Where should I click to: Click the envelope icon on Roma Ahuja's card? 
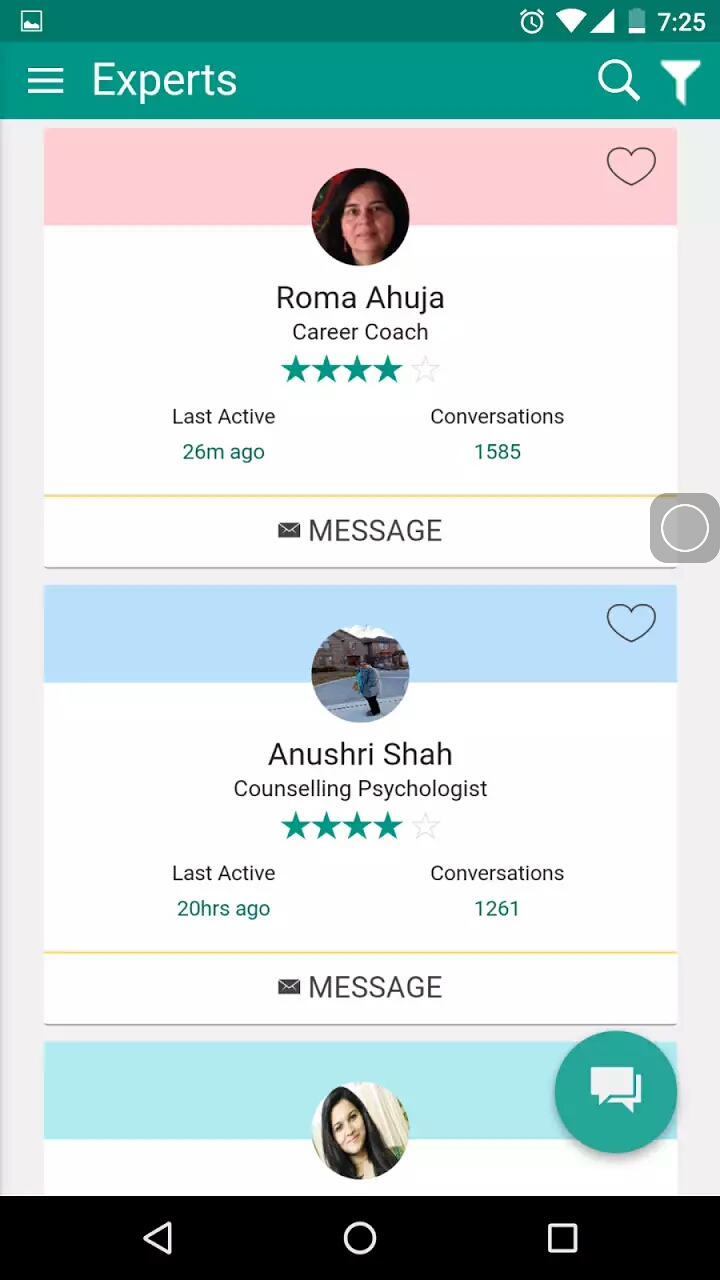[289, 530]
